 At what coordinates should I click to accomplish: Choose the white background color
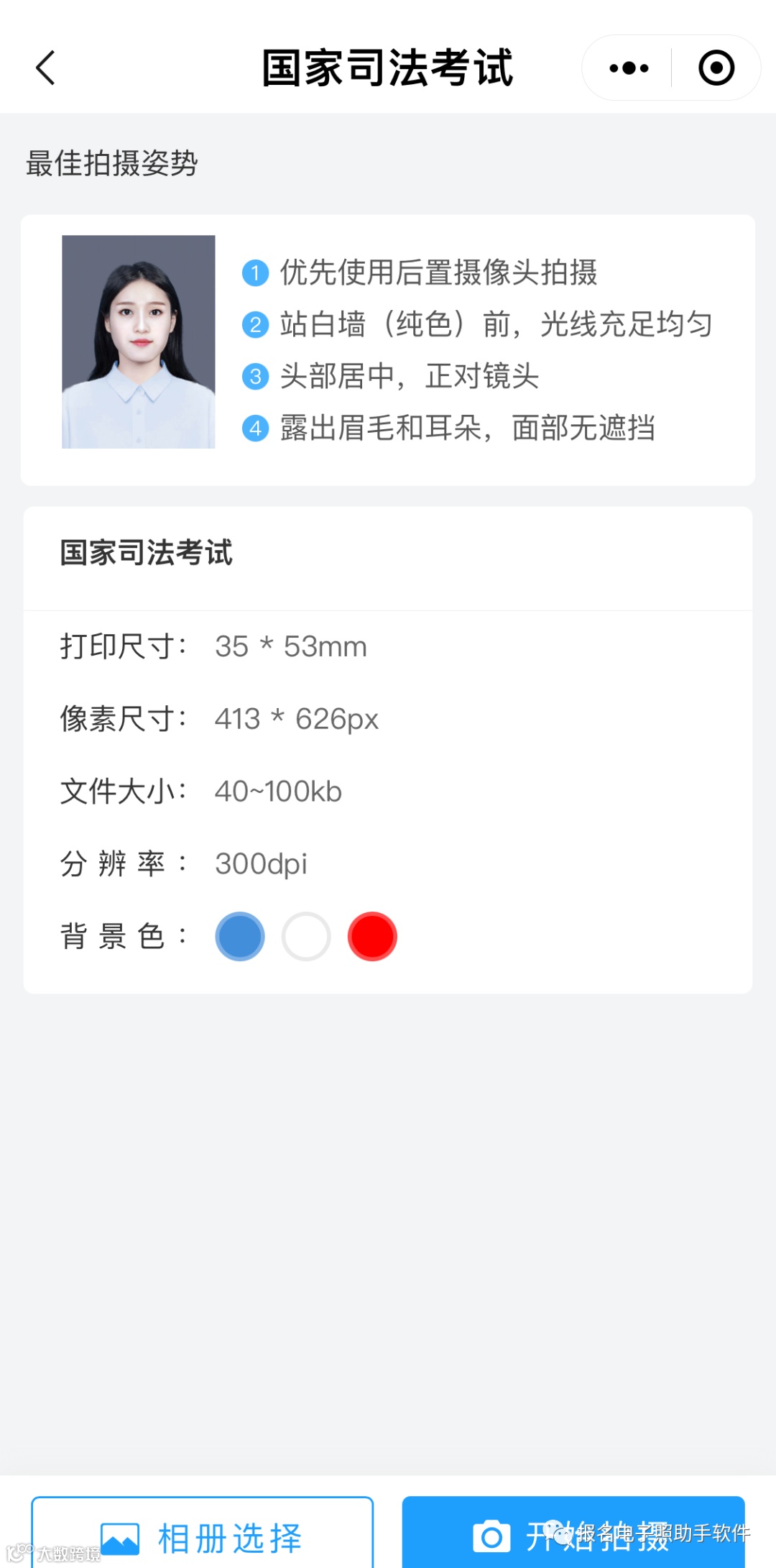(306, 936)
